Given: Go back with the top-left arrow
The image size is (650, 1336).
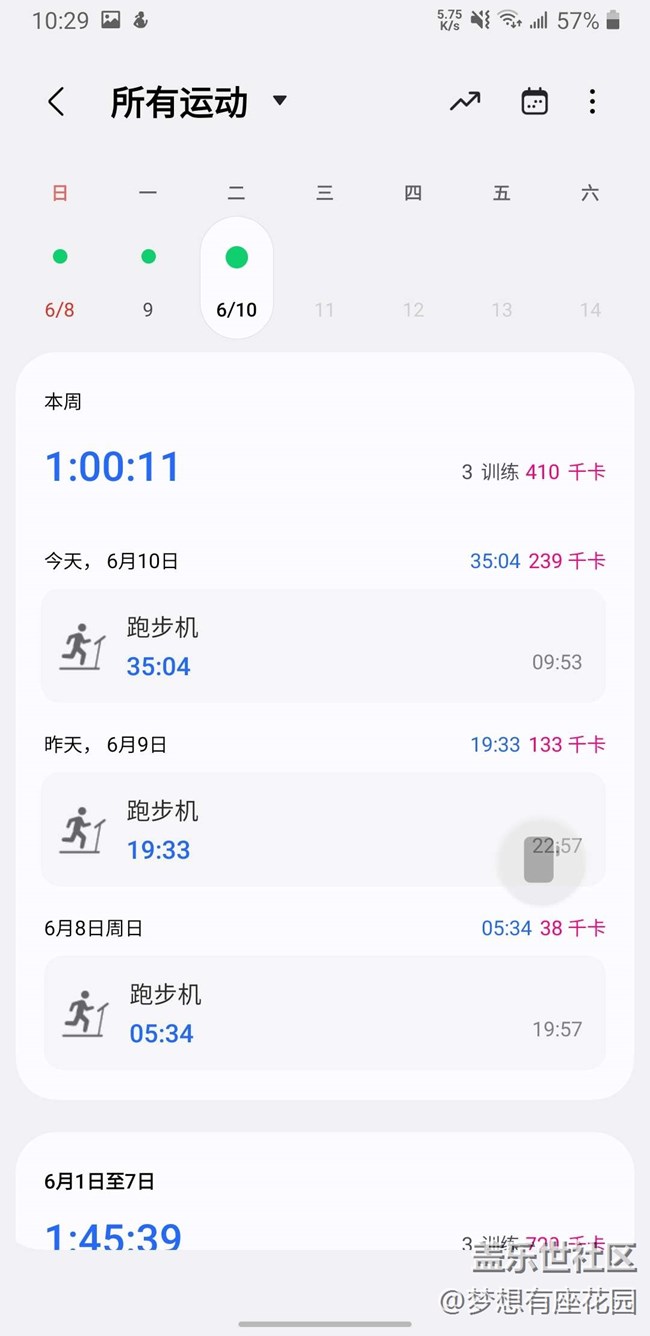Looking at the screenshot, I should click(56, 101).
